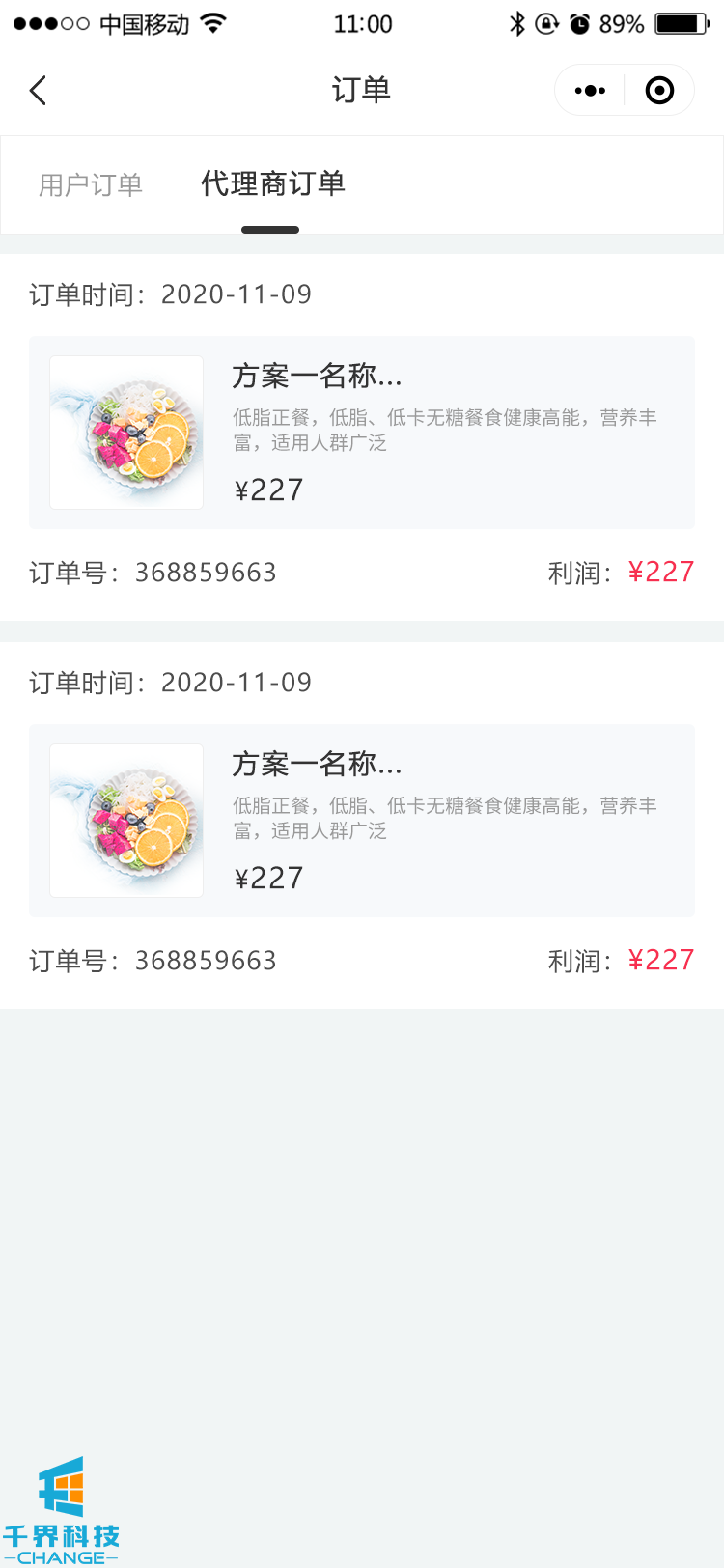Switch to the 用户订单 tab

[91, 184]
